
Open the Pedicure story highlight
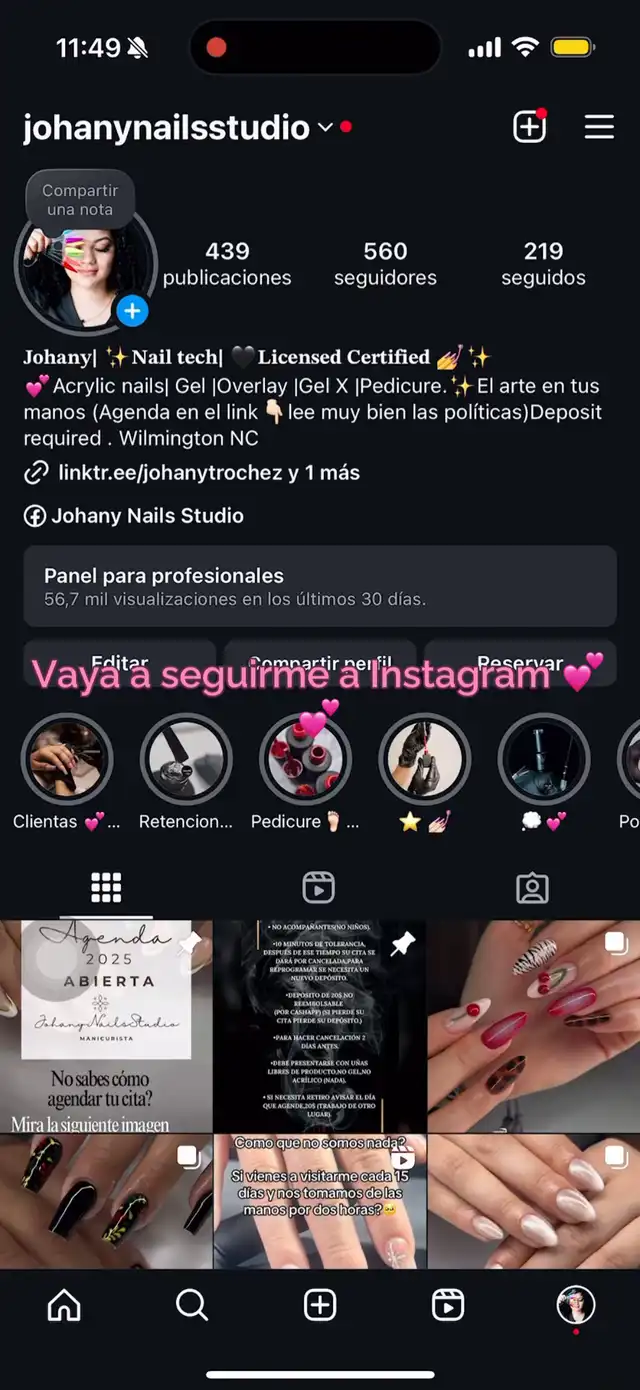click(305, 760)
